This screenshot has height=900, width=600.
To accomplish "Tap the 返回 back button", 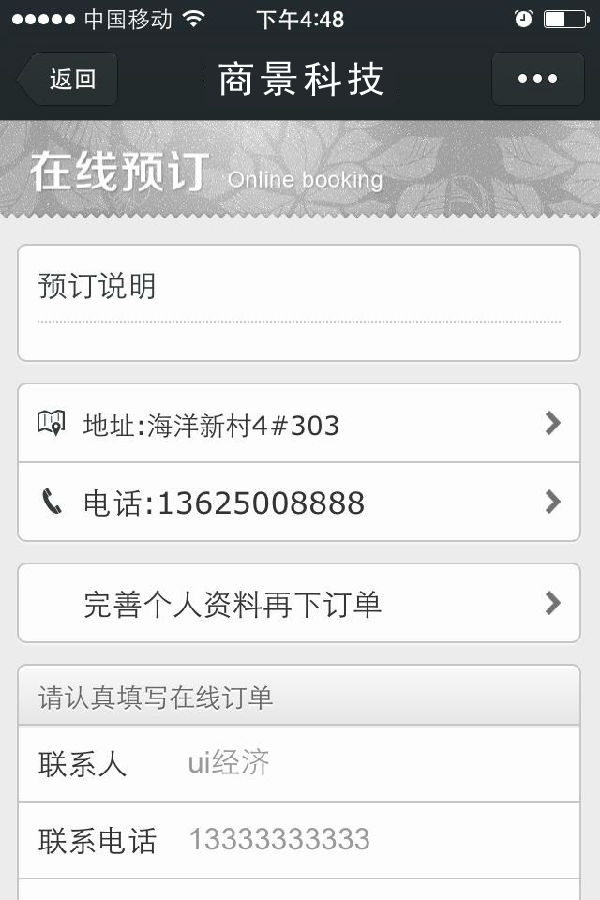I will pos(69,80).
